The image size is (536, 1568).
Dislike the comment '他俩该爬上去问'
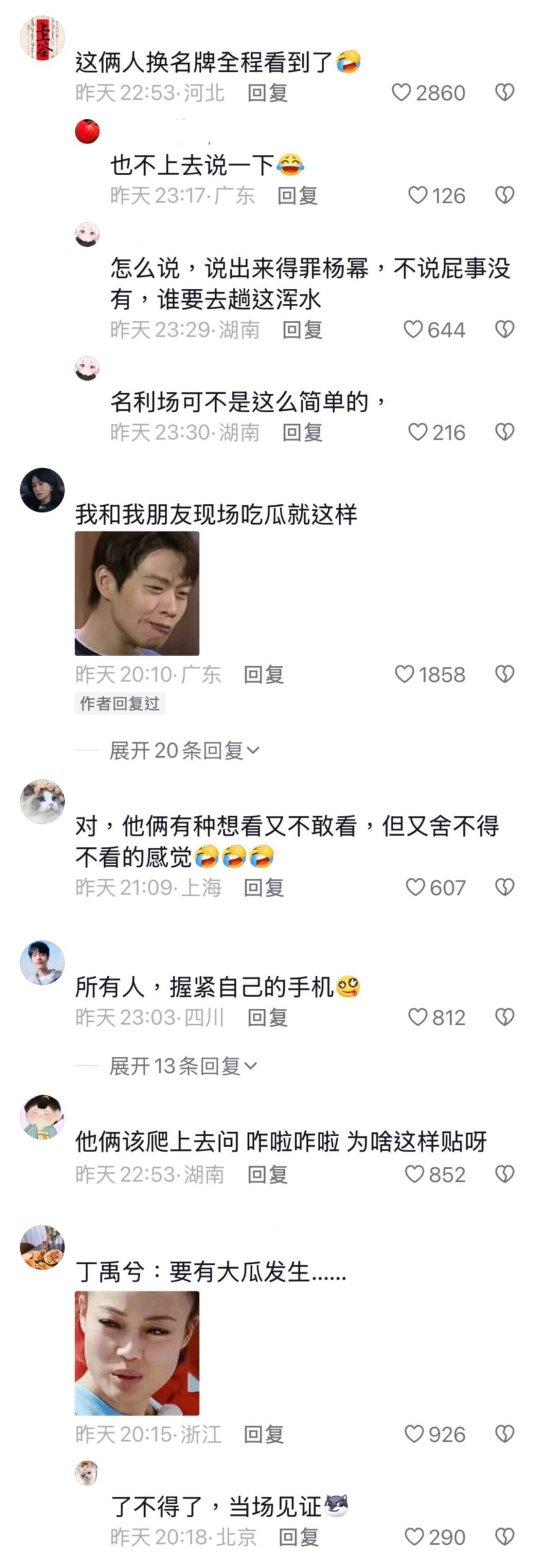tap(504, 1174)
